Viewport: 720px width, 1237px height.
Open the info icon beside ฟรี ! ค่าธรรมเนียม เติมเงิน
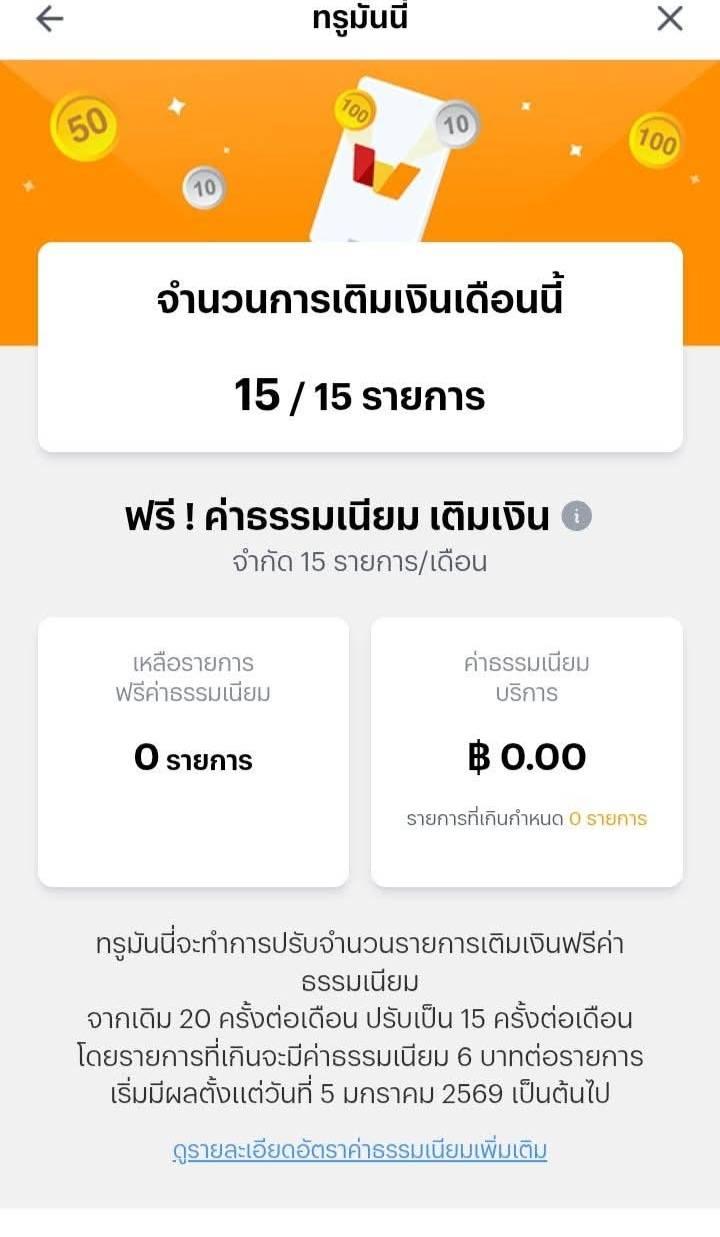[577, 516]
